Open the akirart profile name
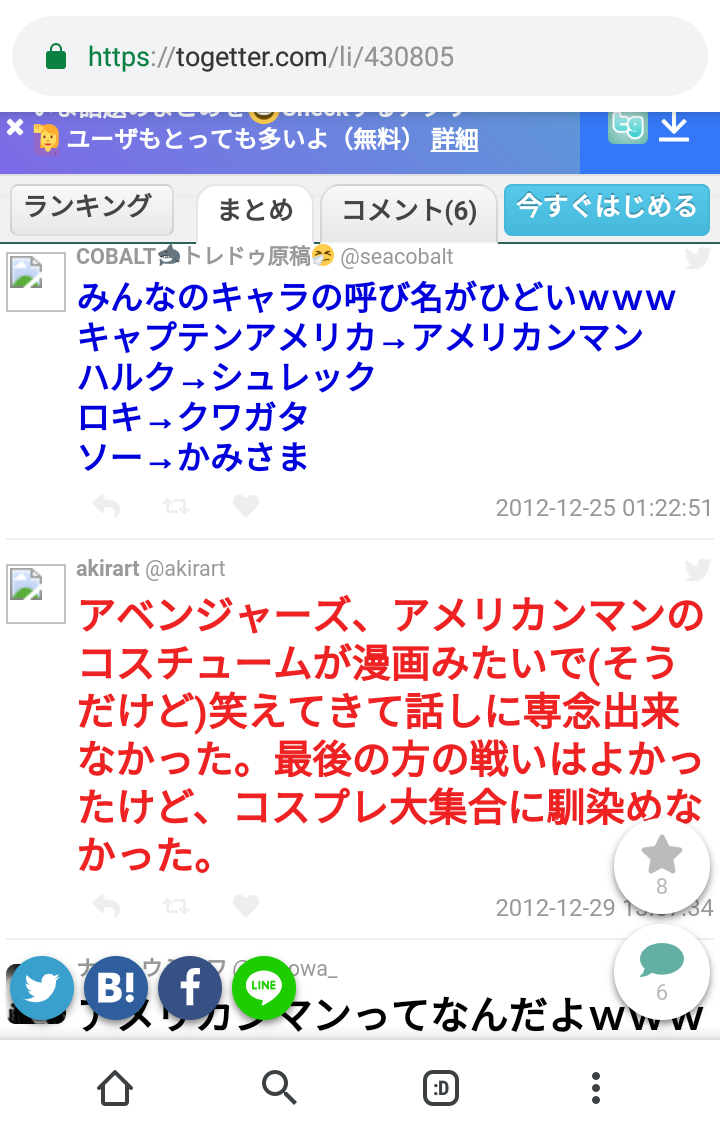 pos(107,569)
